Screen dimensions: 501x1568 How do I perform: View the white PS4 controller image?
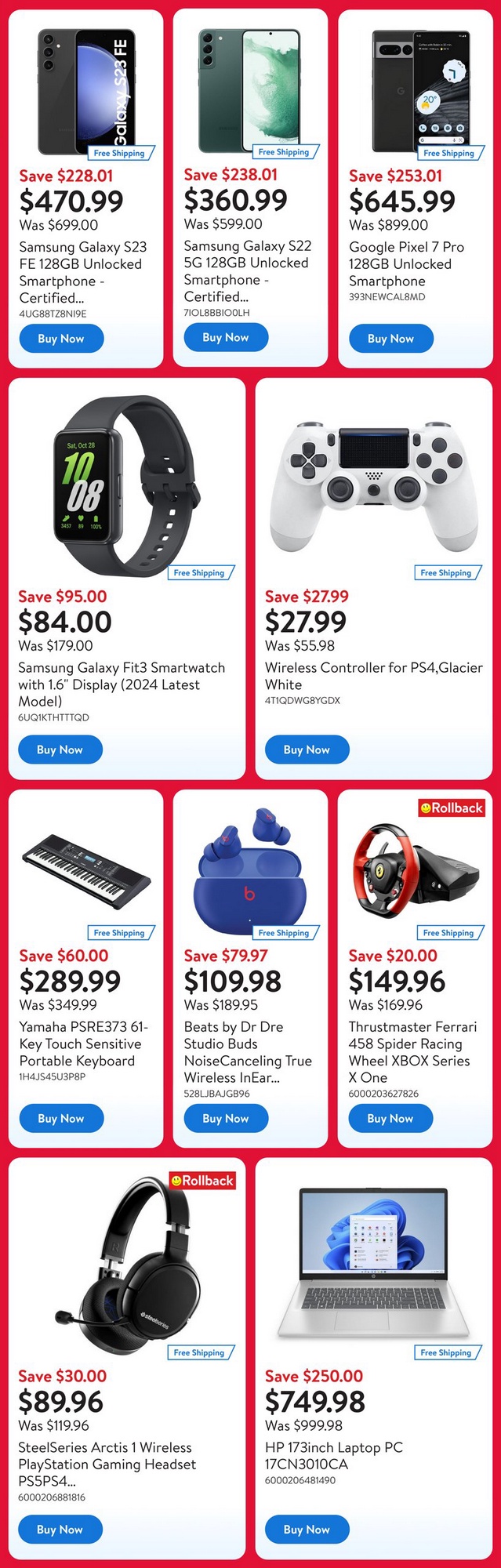point(374,486)
